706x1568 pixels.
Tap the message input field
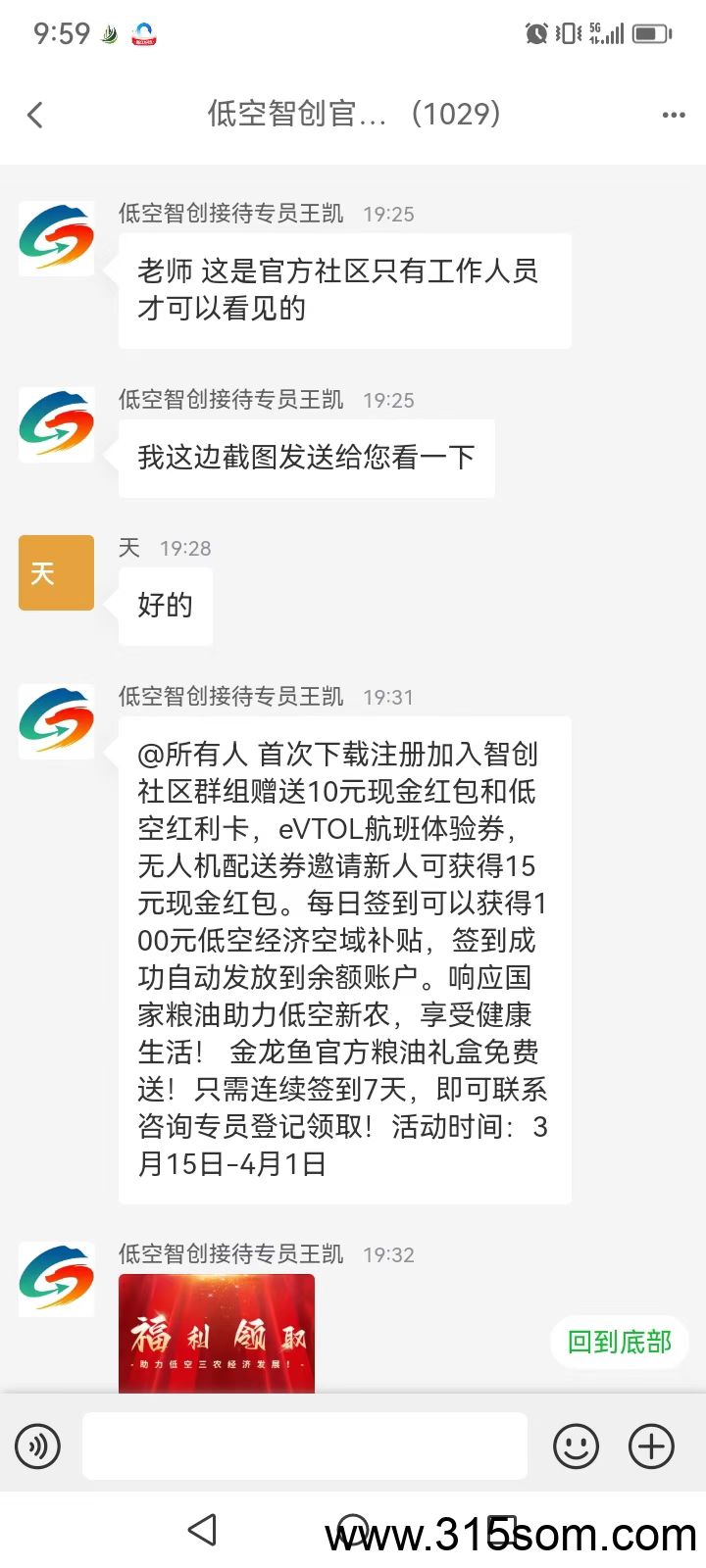click(304, 1445)
